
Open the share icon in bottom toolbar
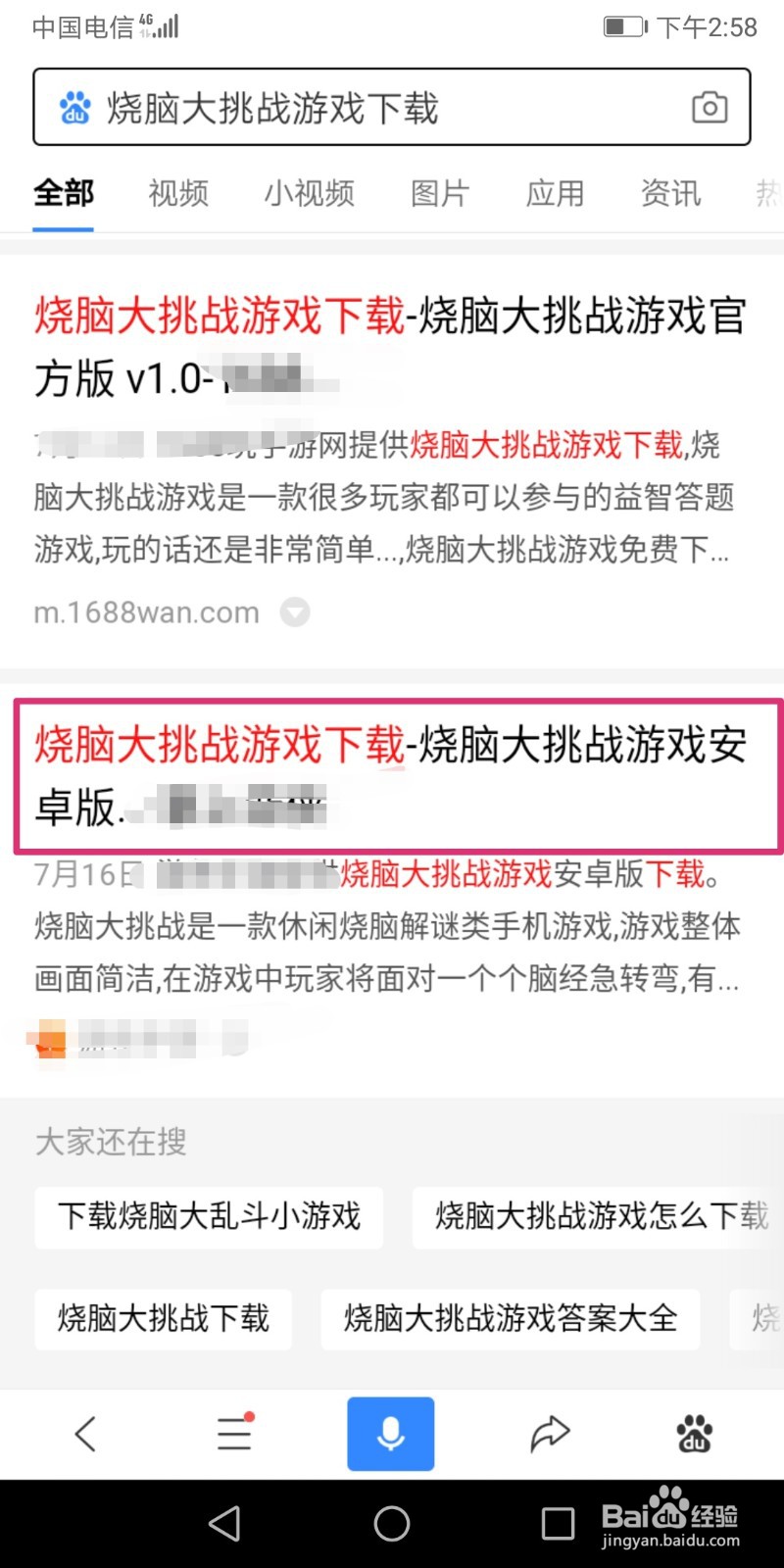pos(549,1434)
